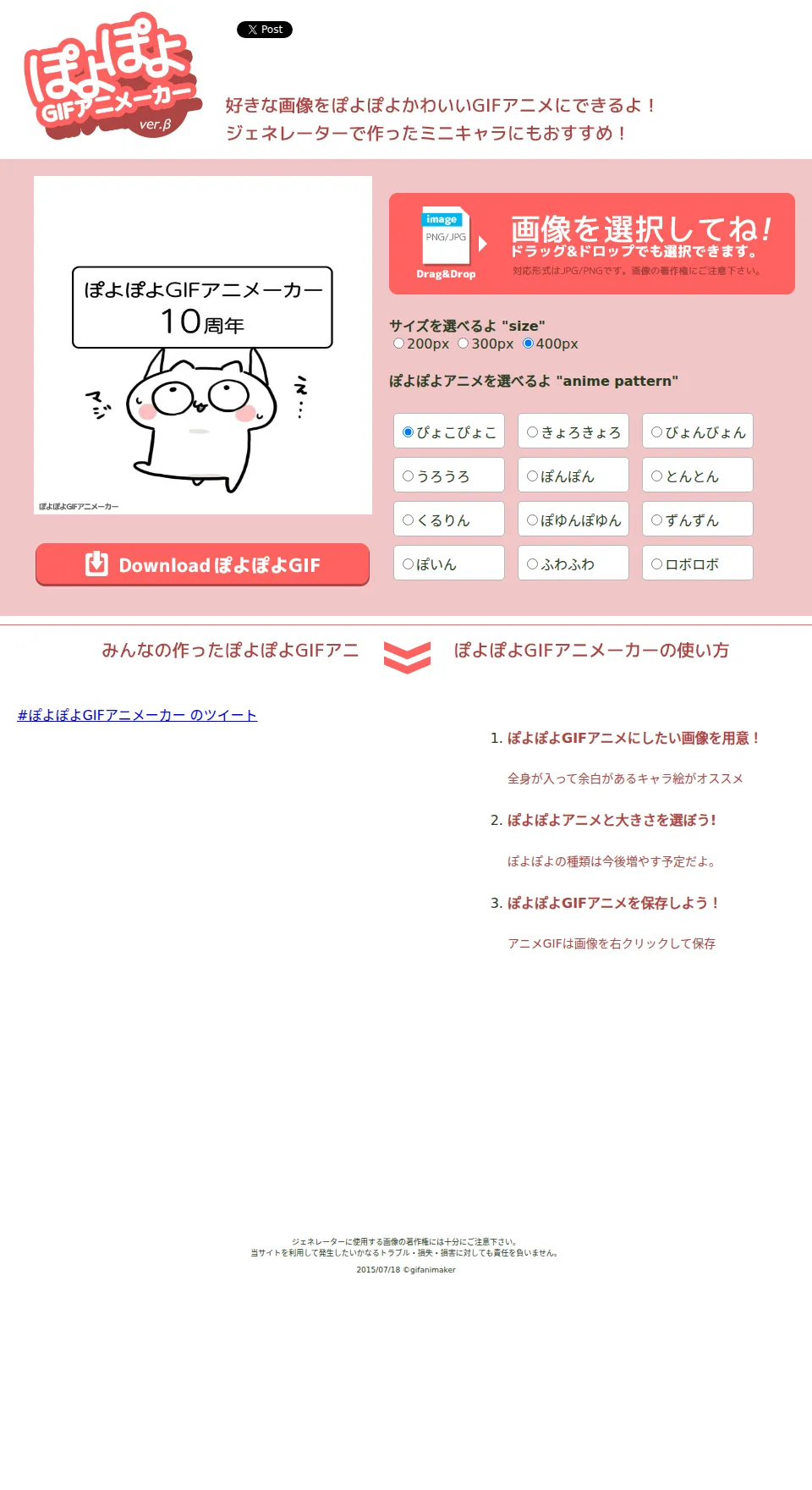Choose the ずんずん anime pattern
Image resolution: width=812 pixels, height=1490 pixels.
tap(698, 520)
